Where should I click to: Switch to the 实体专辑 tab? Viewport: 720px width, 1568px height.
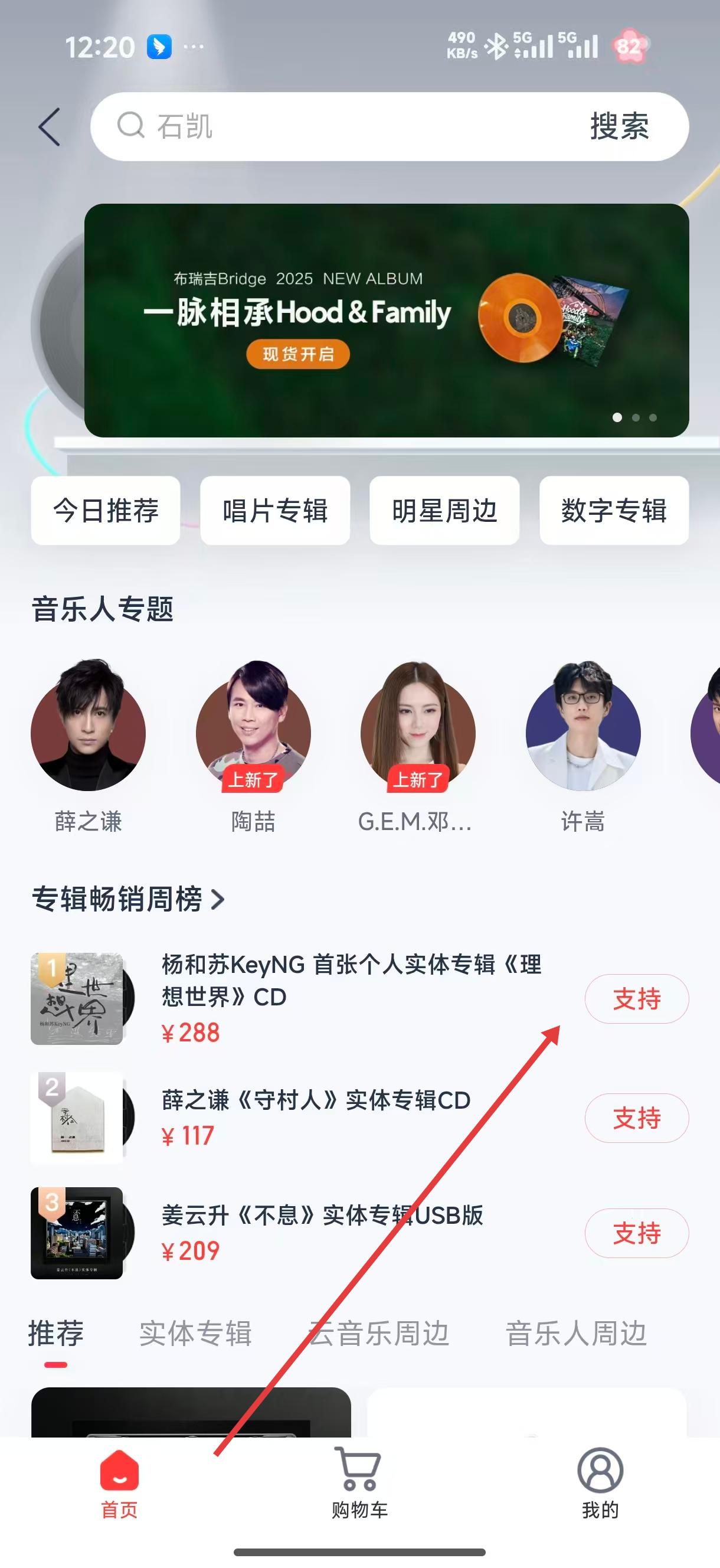click(195, 1334)
